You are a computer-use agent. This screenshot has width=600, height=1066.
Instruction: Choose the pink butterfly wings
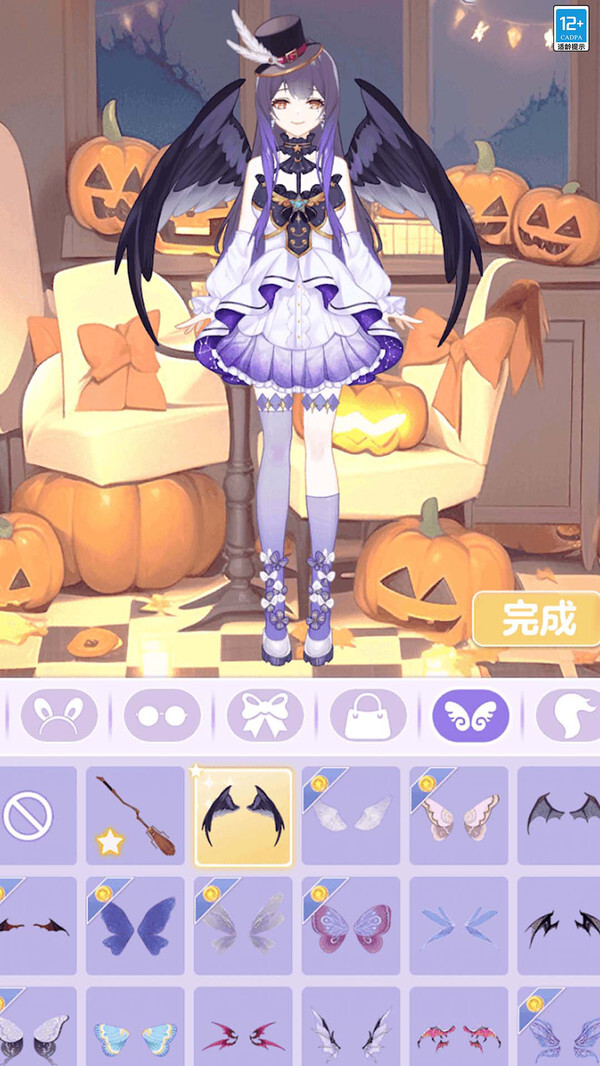tap(351, 925)
